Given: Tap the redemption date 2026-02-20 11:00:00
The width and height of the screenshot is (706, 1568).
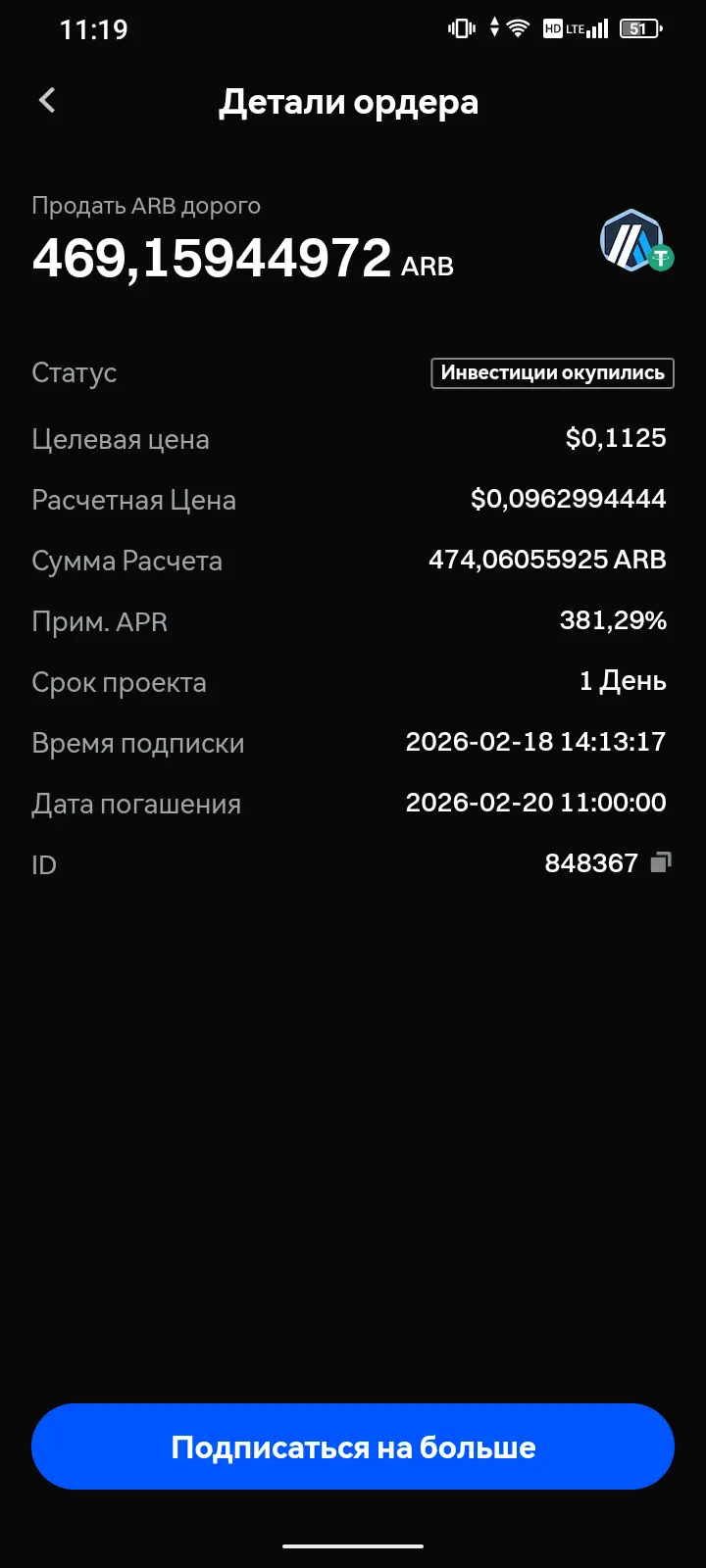Looking at the screenshot, I should pos(535,803).
